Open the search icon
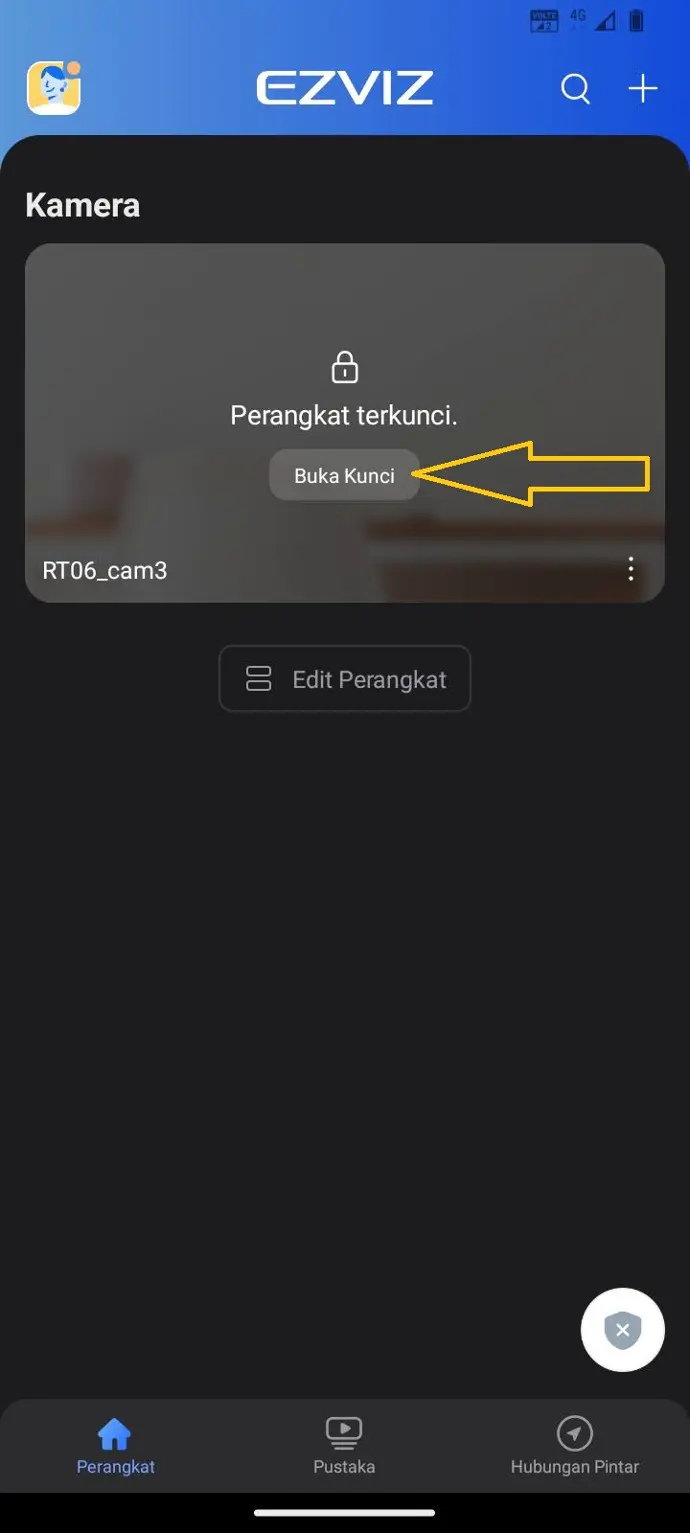690x1533 pixels. 575,89
